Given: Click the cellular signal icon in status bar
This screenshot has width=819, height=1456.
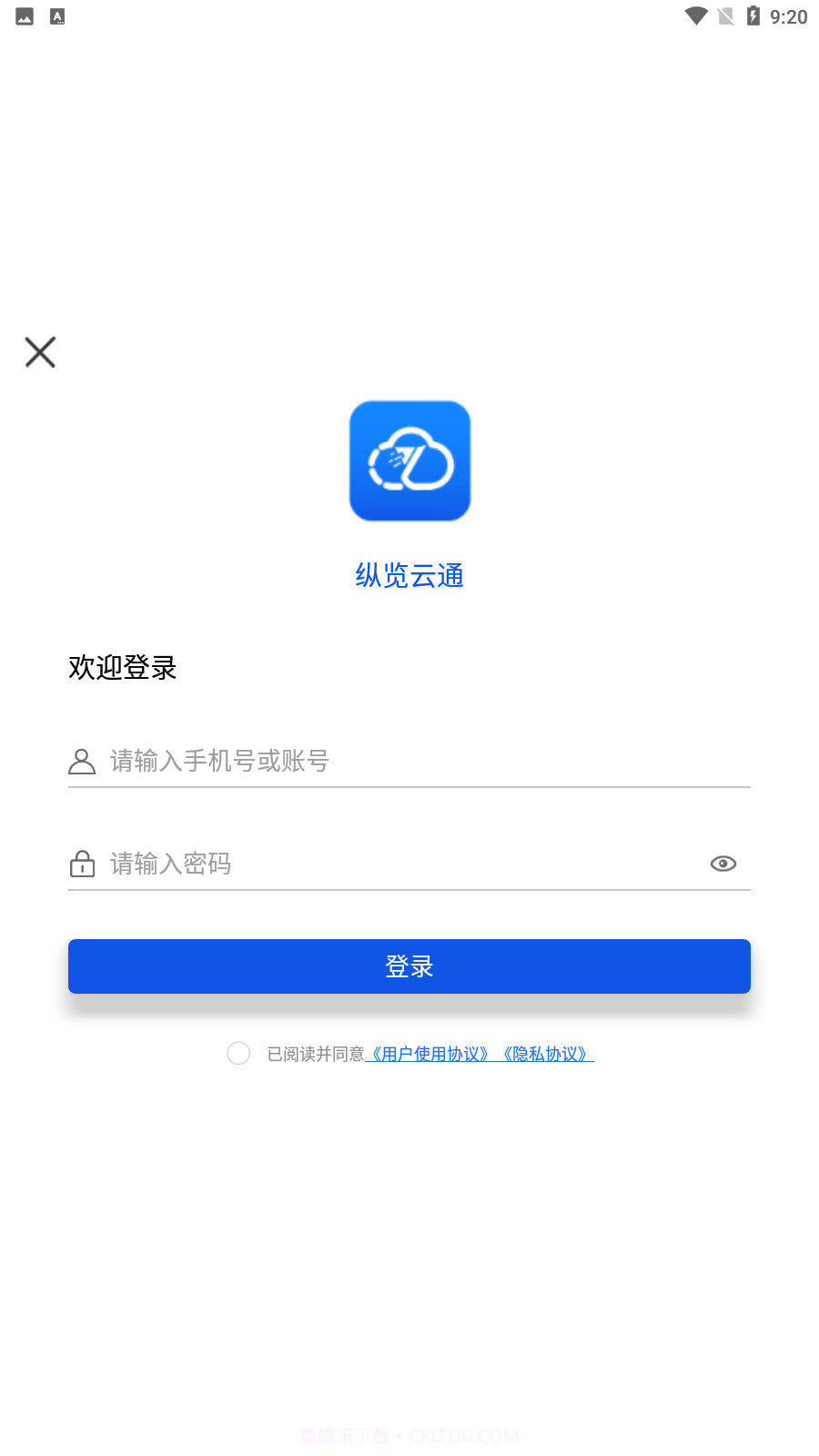Looking at the screenshot, I should tap(724, 15).
